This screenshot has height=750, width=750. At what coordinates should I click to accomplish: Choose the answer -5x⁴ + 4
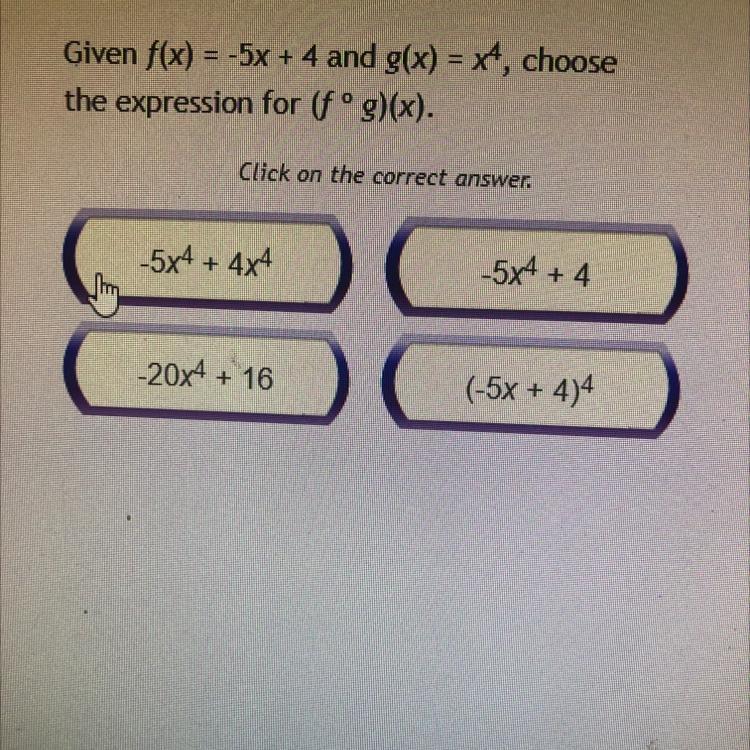(x=537, y=271)
